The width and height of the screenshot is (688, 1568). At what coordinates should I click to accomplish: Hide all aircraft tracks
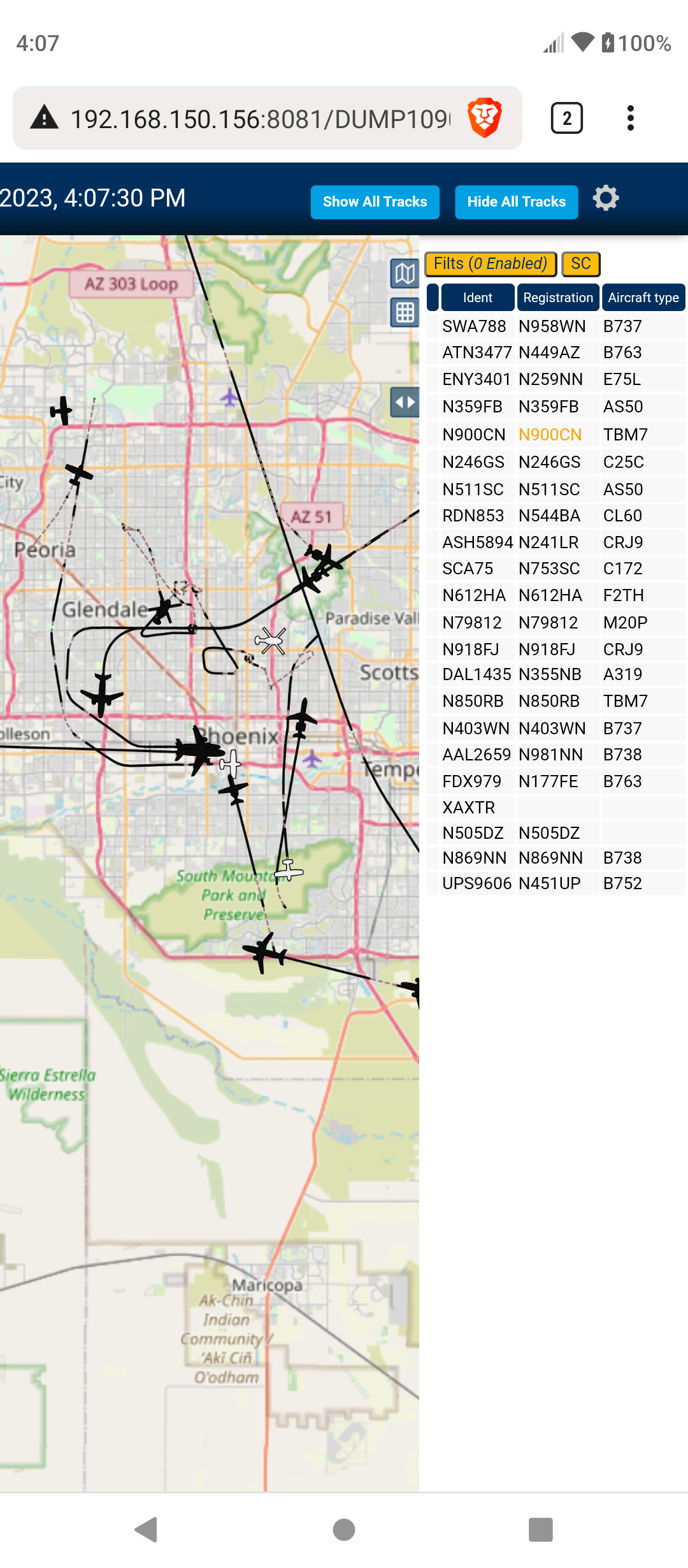[x=516, y=202]
